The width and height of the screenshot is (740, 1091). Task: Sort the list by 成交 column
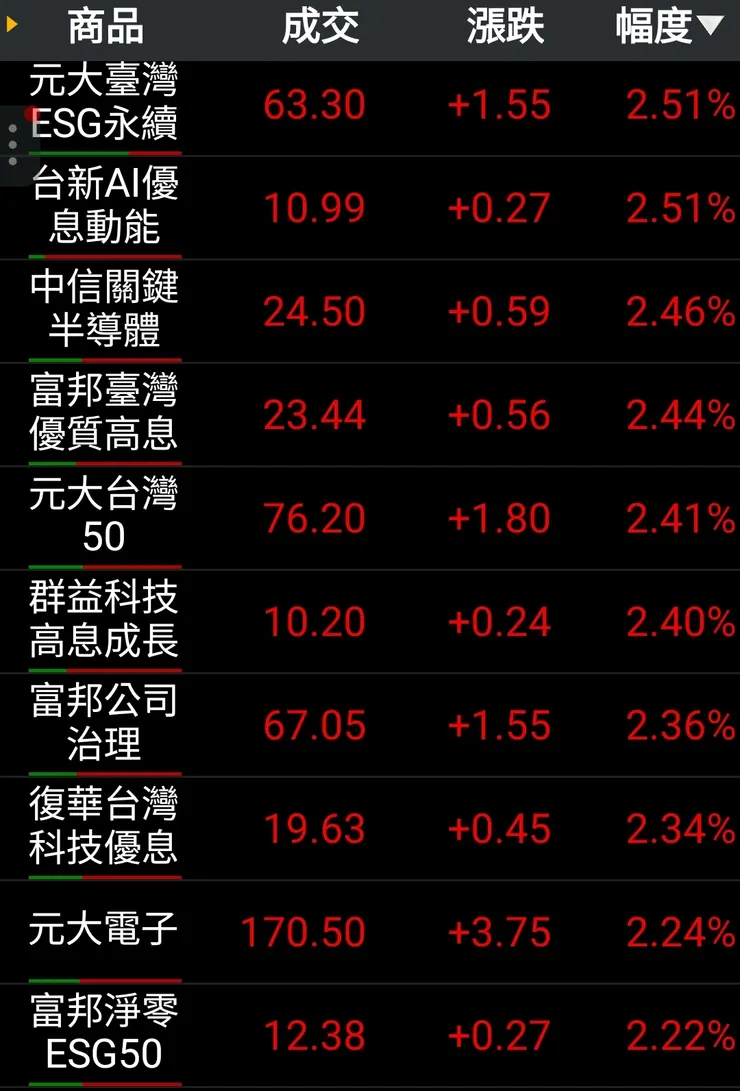point(320,27)
